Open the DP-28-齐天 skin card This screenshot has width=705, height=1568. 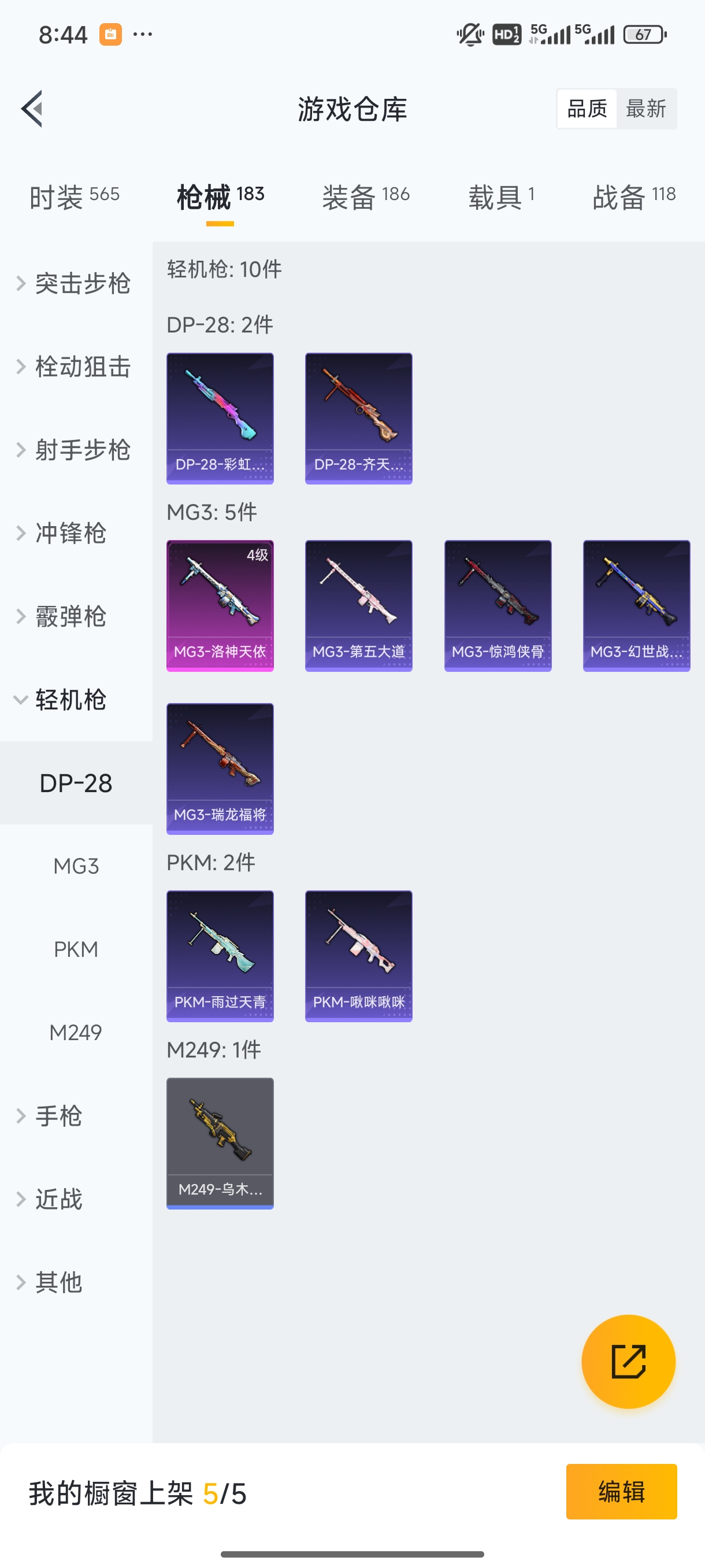(358, 417)
